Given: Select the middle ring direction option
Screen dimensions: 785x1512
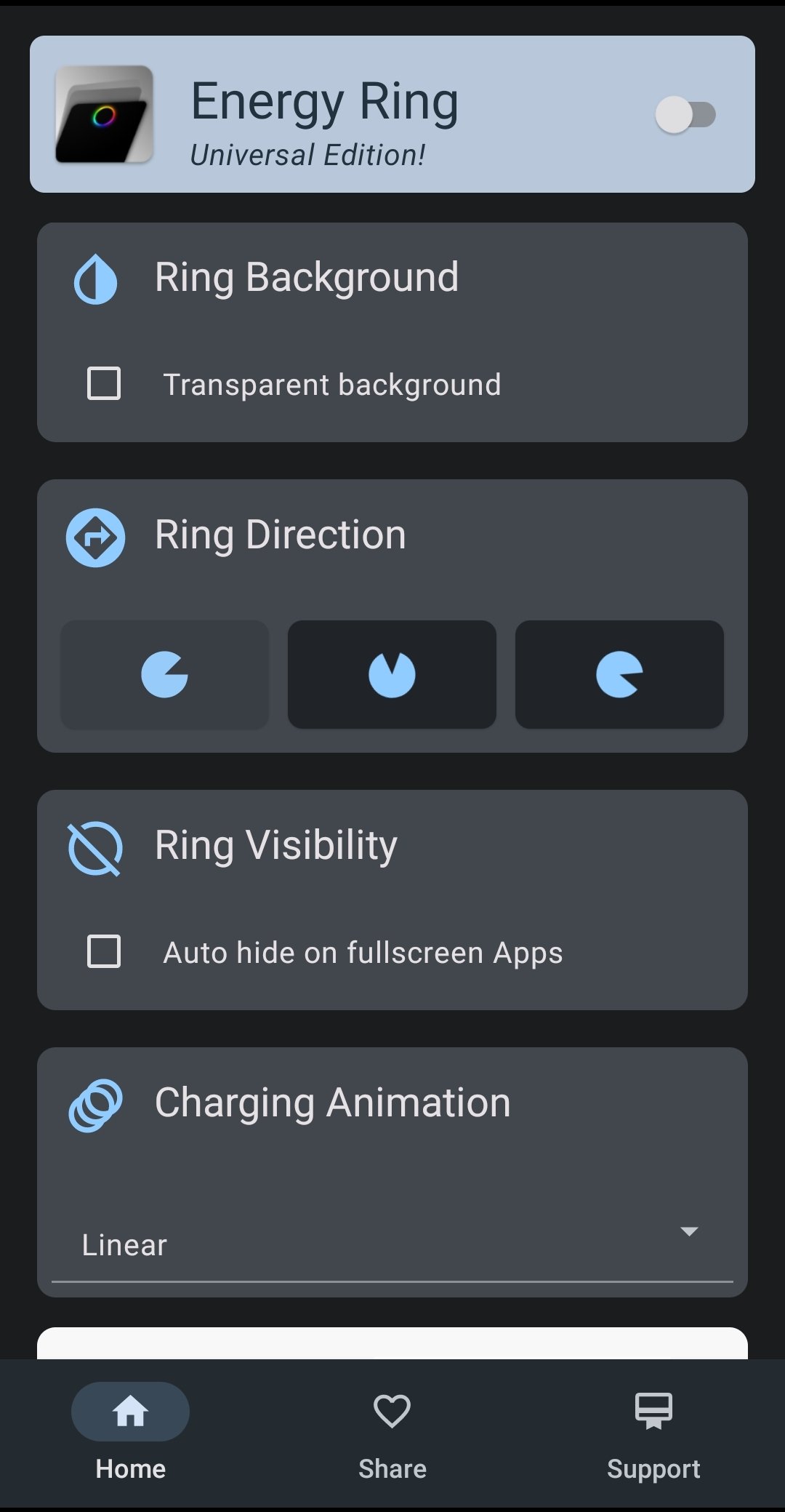Looking at the screenshot, I should 392,674.
